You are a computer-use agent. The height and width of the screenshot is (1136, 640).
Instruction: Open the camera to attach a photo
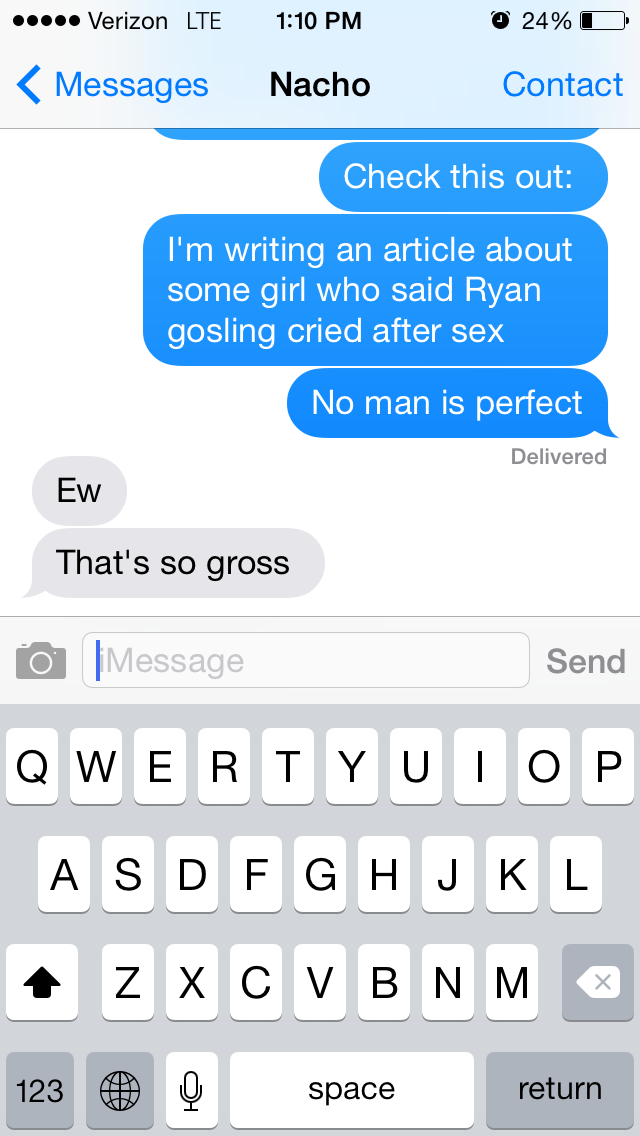point(41,660)
